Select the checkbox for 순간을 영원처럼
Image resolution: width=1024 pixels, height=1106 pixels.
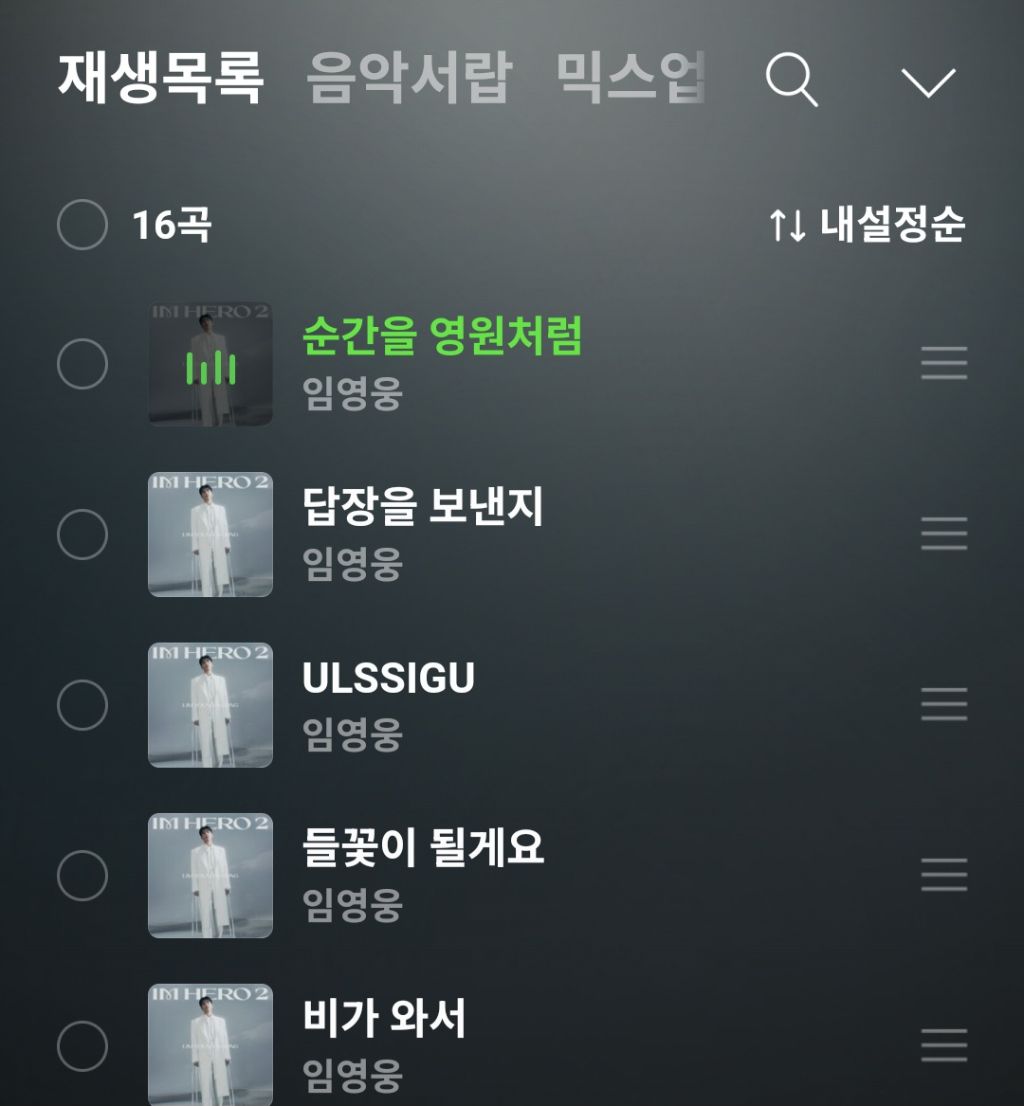83,364
